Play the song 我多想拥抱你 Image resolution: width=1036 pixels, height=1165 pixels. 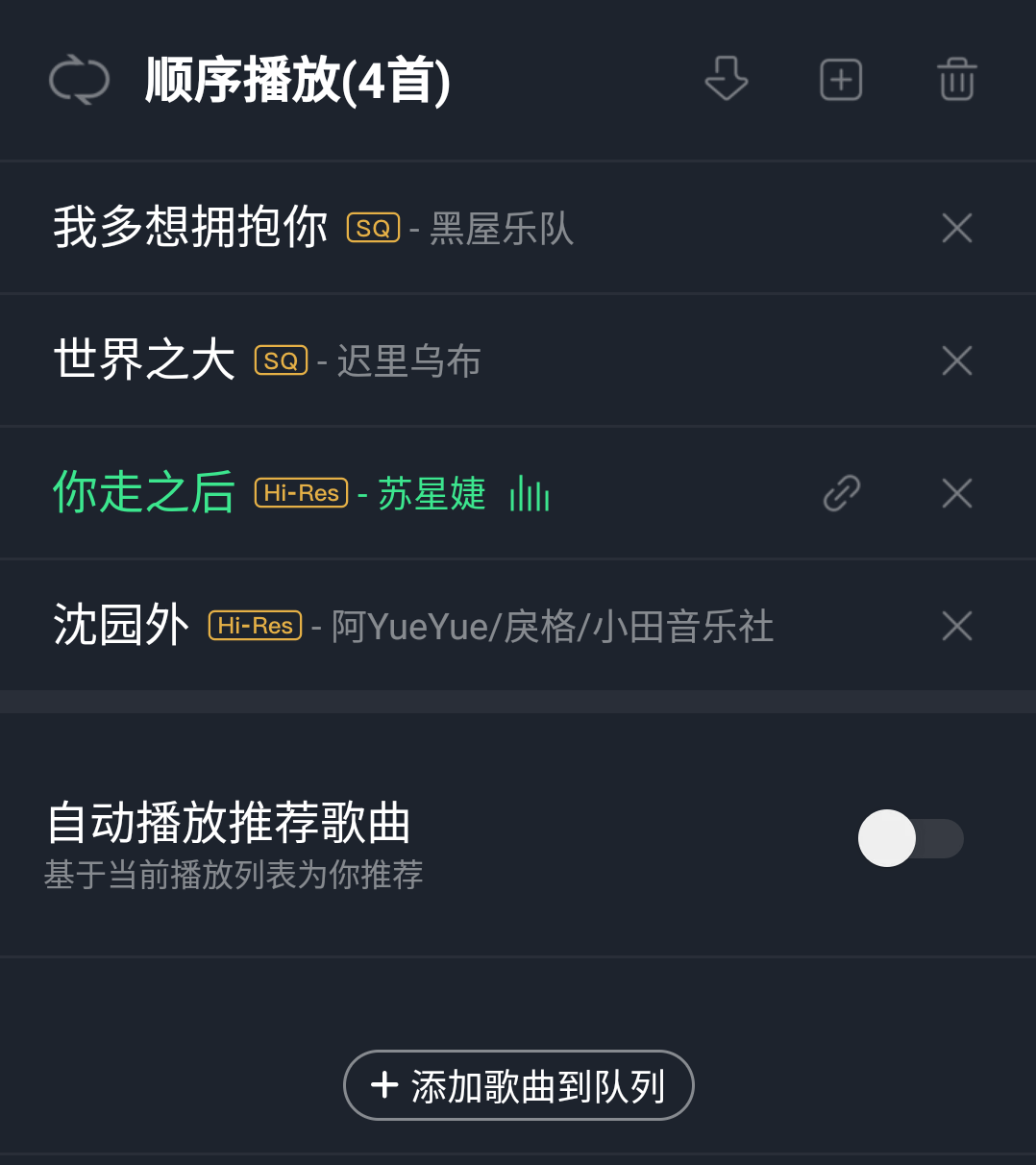coord(190,228)
